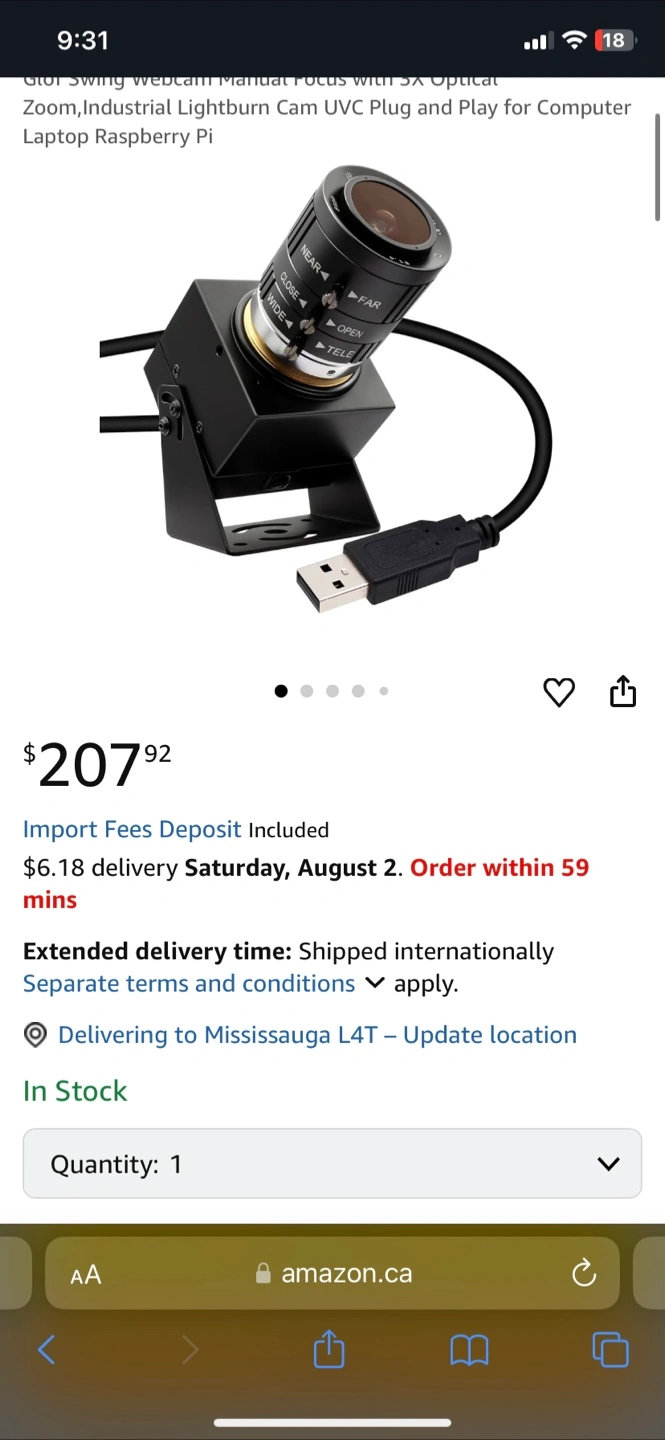Jump to the second product image dot
665x1440 pixels.
click(x=307, y=691)
